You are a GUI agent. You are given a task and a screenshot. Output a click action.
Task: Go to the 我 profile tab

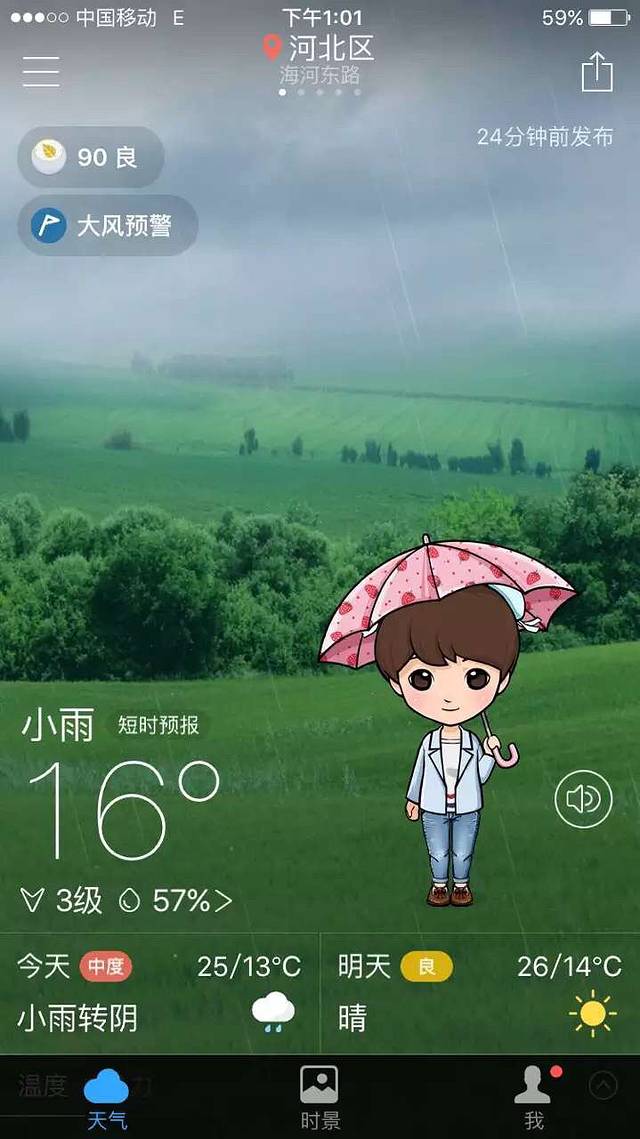pos(533,1097)
